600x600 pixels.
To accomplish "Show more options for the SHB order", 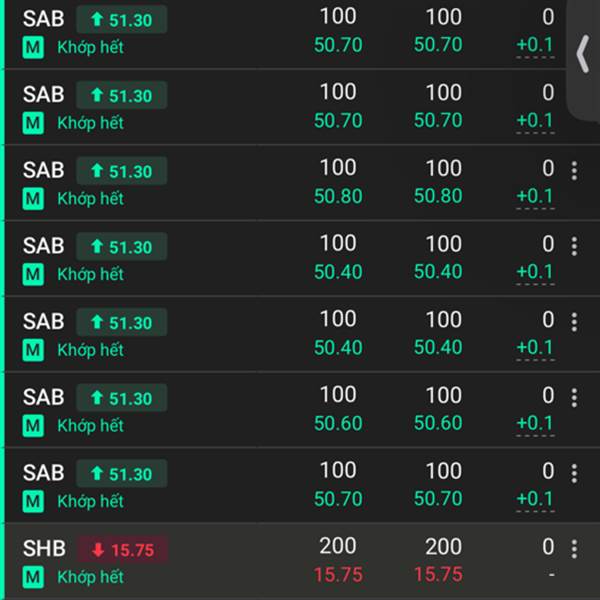I will pyautogui.click(x=574, y=549).
